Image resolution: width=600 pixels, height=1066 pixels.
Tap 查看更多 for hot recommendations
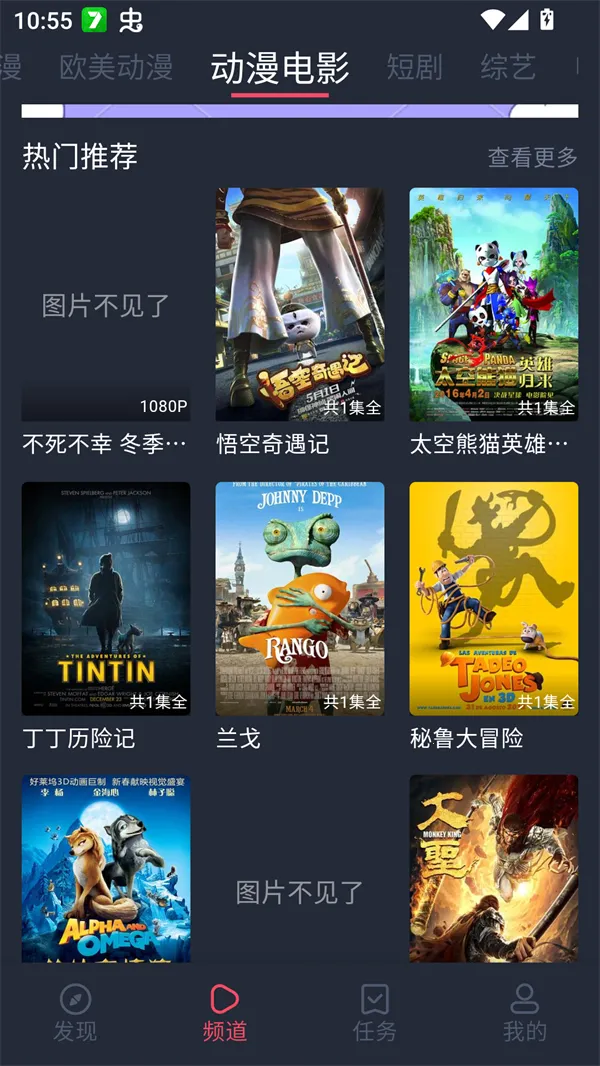532,157
